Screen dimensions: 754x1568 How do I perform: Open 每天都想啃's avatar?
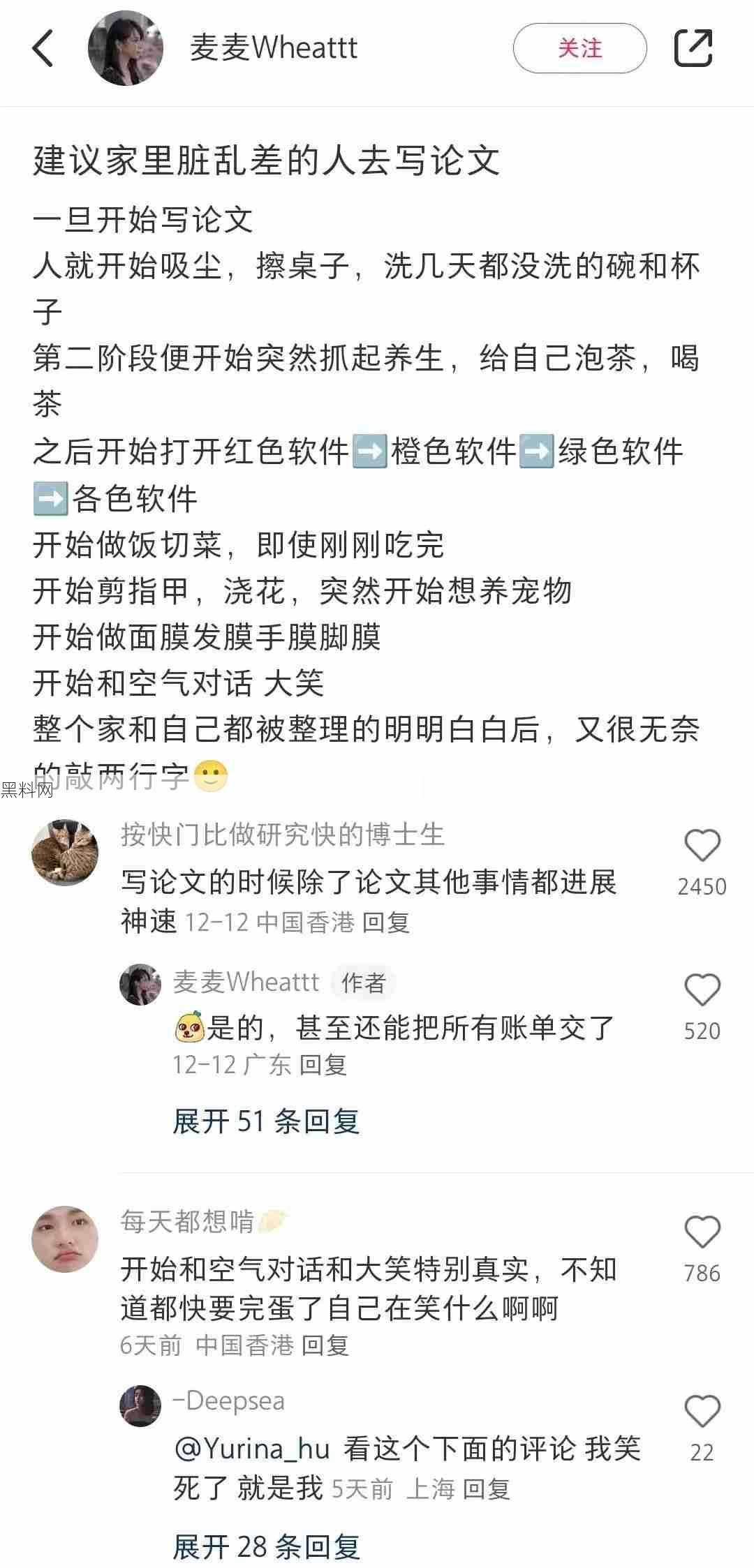coord(65,1239)
